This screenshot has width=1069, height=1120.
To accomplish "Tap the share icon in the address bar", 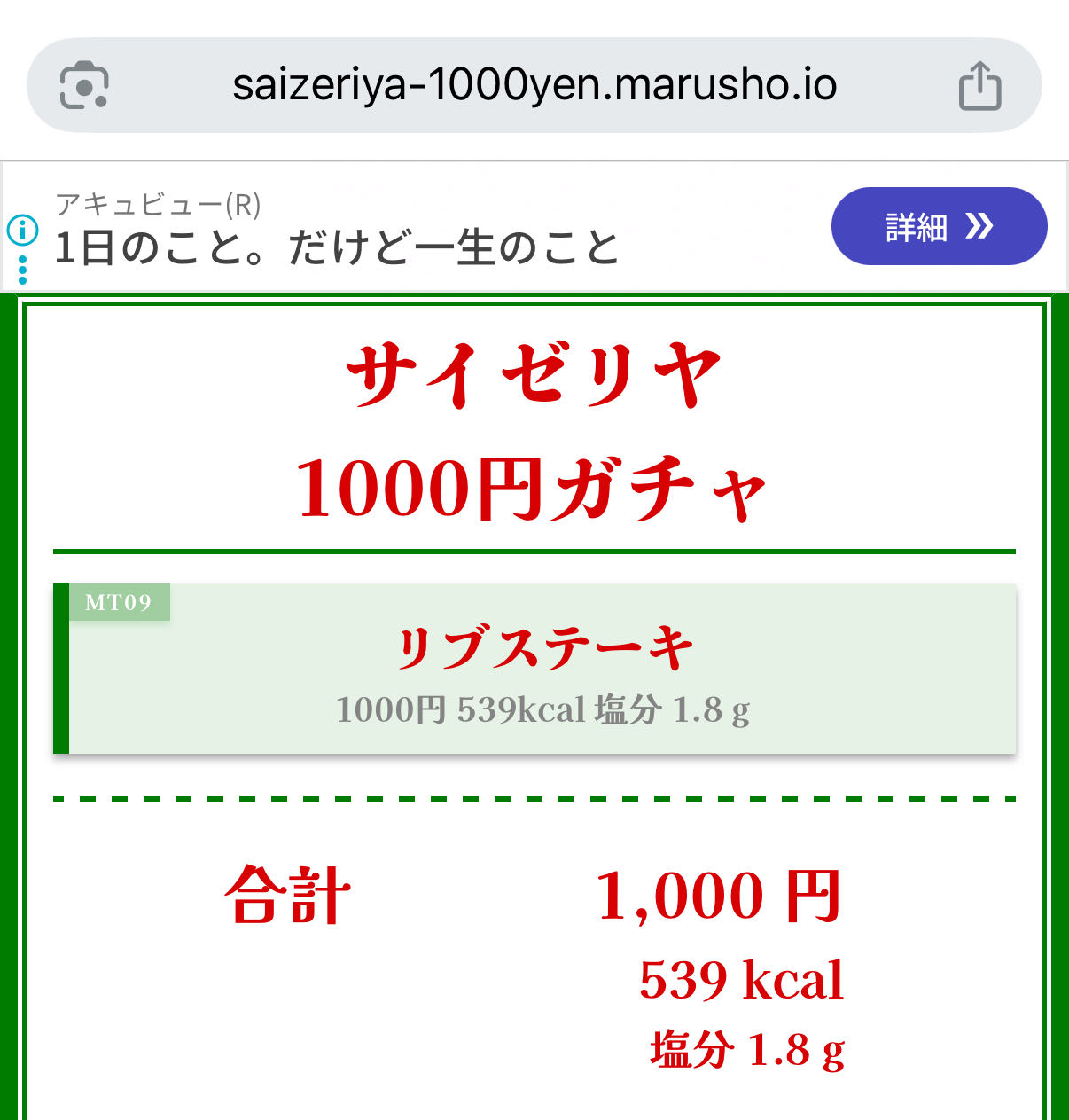I will tap(979, 86).
